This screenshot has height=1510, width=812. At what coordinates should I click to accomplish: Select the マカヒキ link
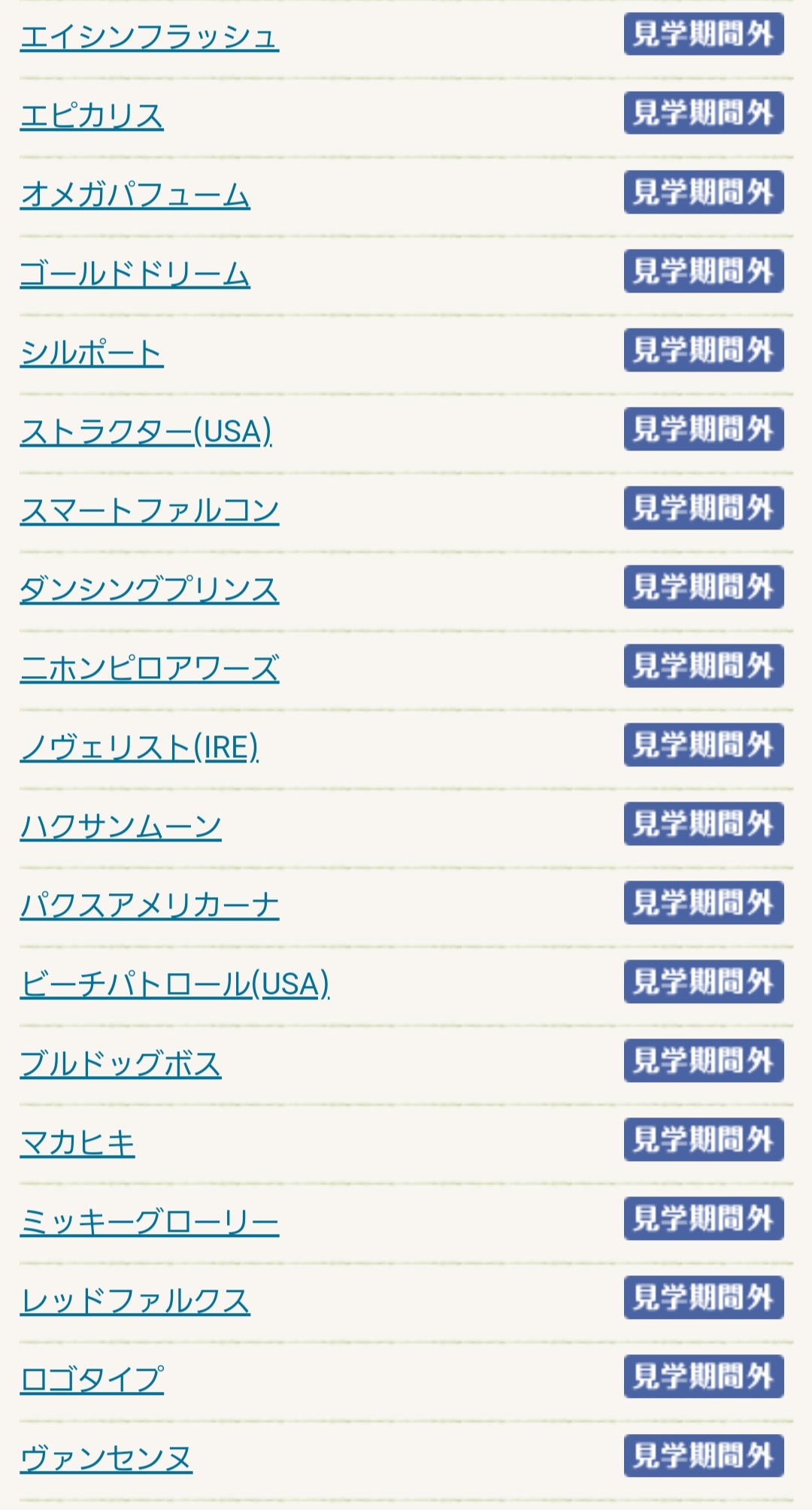click(x=77, y=1142)
